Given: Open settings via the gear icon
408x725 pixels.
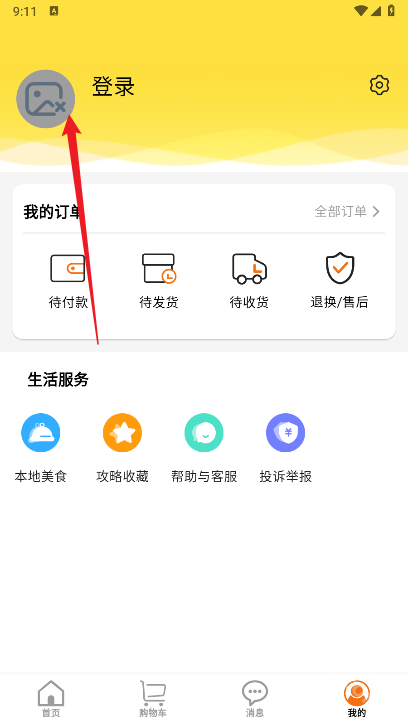Looking at the screenshot, I should [x=379, y=85].
